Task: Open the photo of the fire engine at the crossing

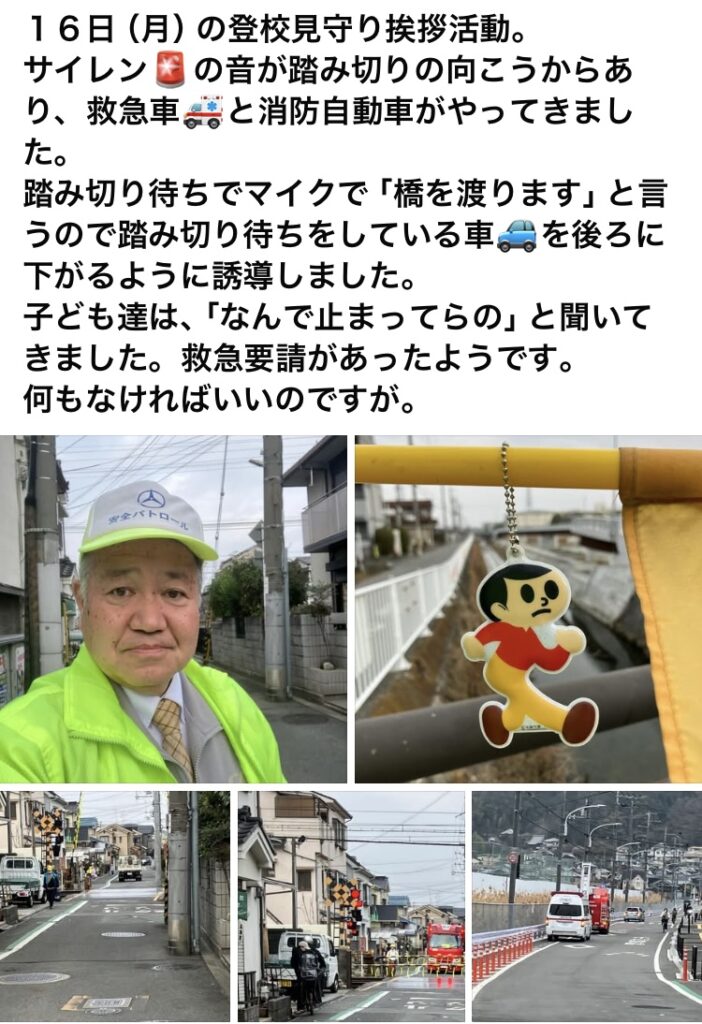Action: point(351,905)
